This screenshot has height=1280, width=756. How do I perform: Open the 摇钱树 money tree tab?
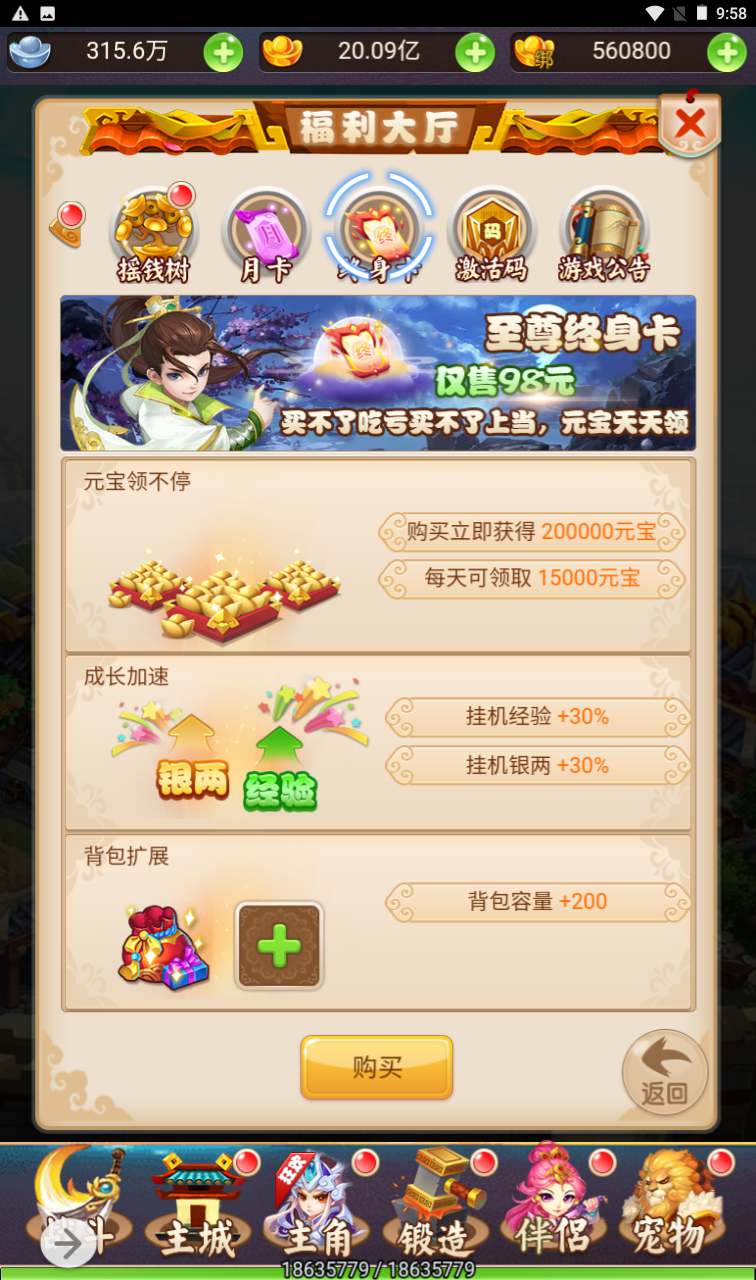point(153,234)
